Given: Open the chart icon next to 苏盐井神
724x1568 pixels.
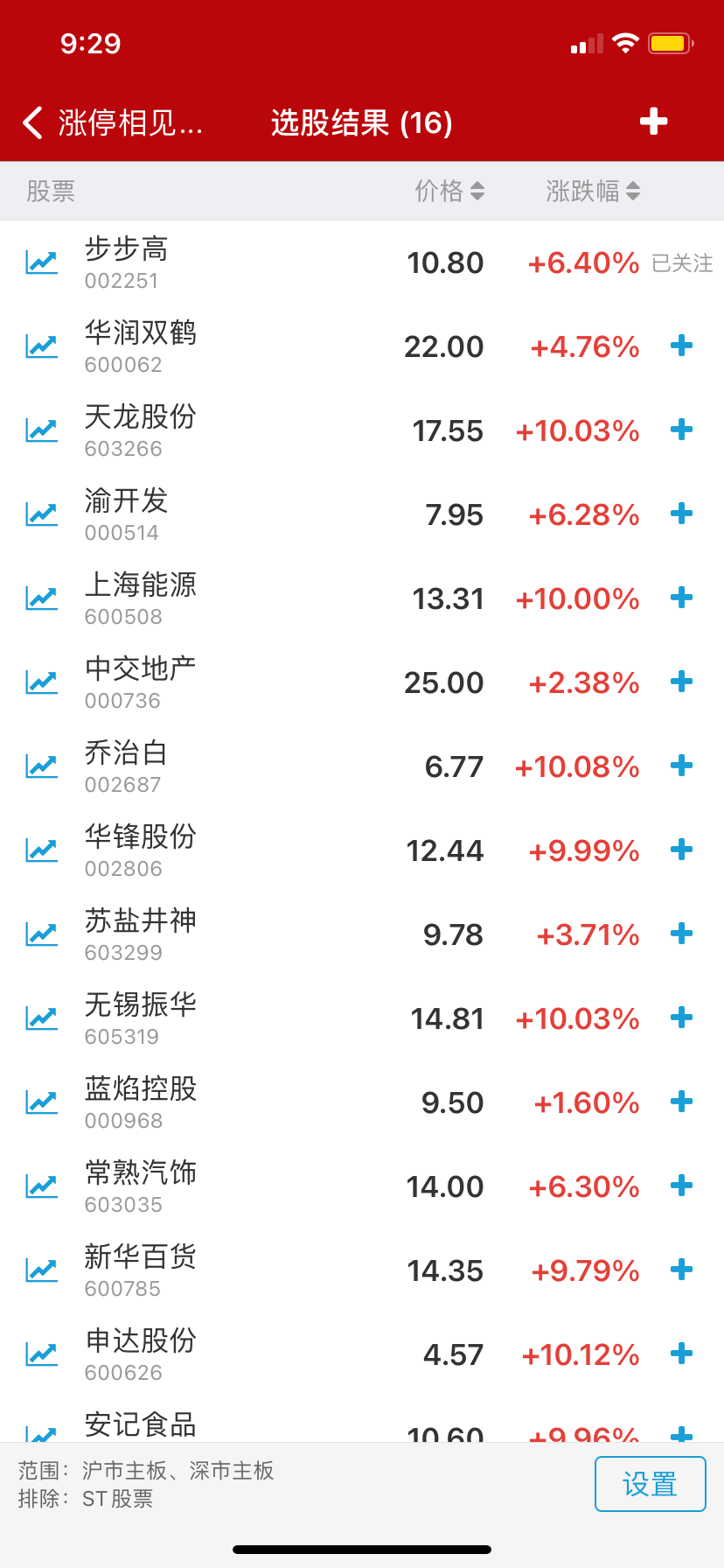Looking at the screenshot, I should 40,933.
